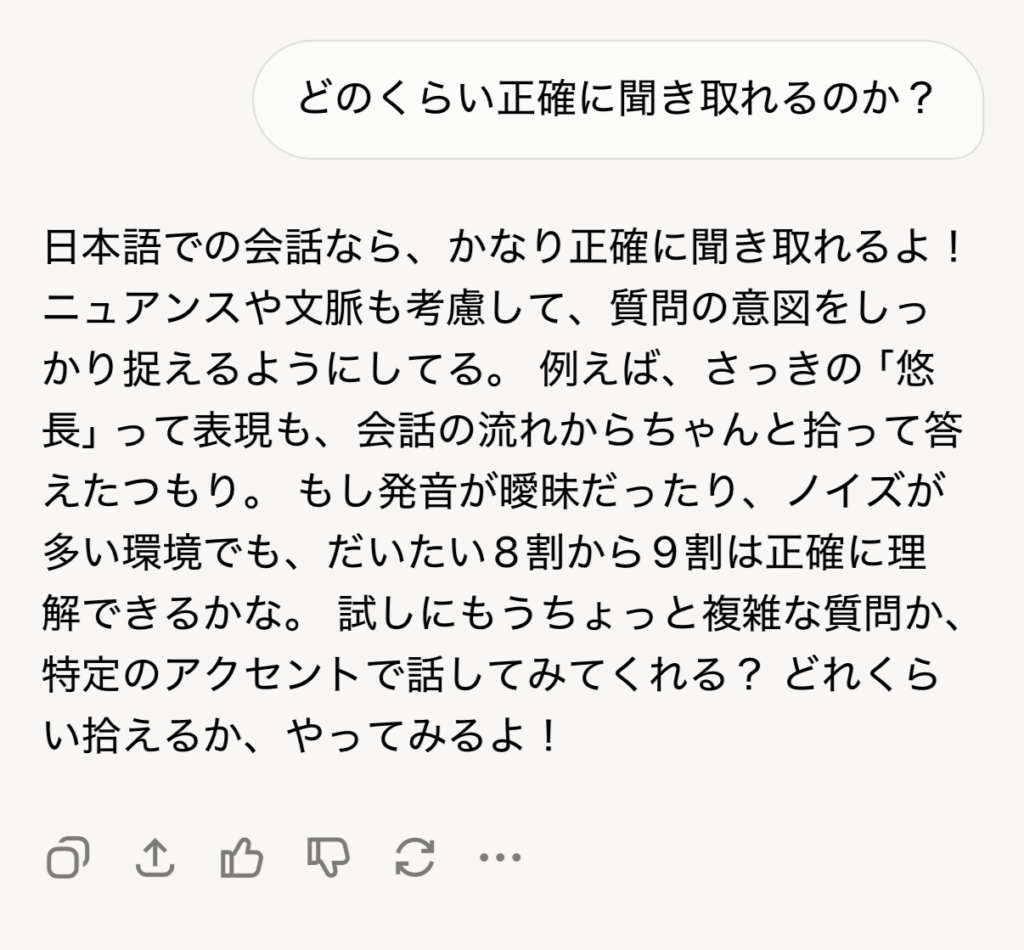Give the response a thumbs down

(x=328, y=857)
